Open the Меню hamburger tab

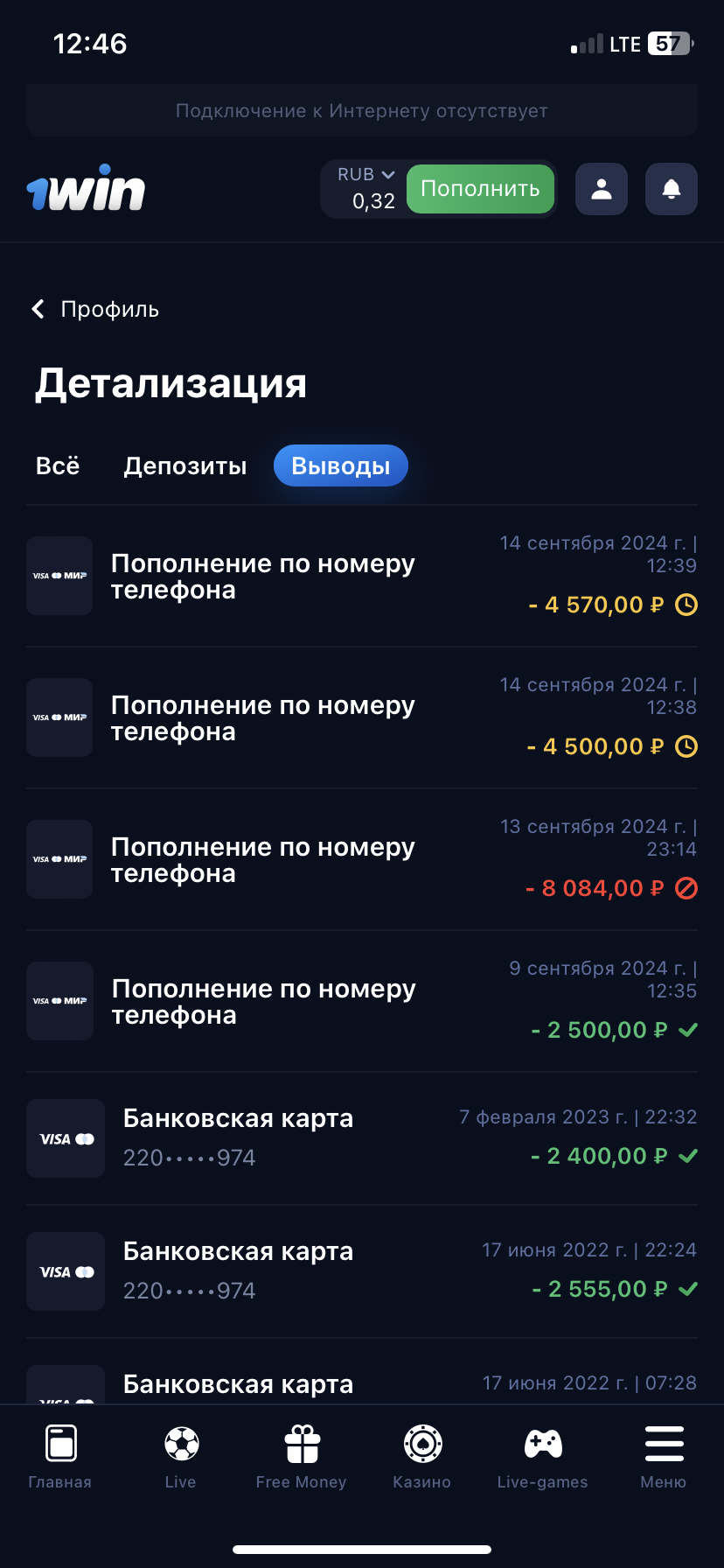tap(664, 1457)
